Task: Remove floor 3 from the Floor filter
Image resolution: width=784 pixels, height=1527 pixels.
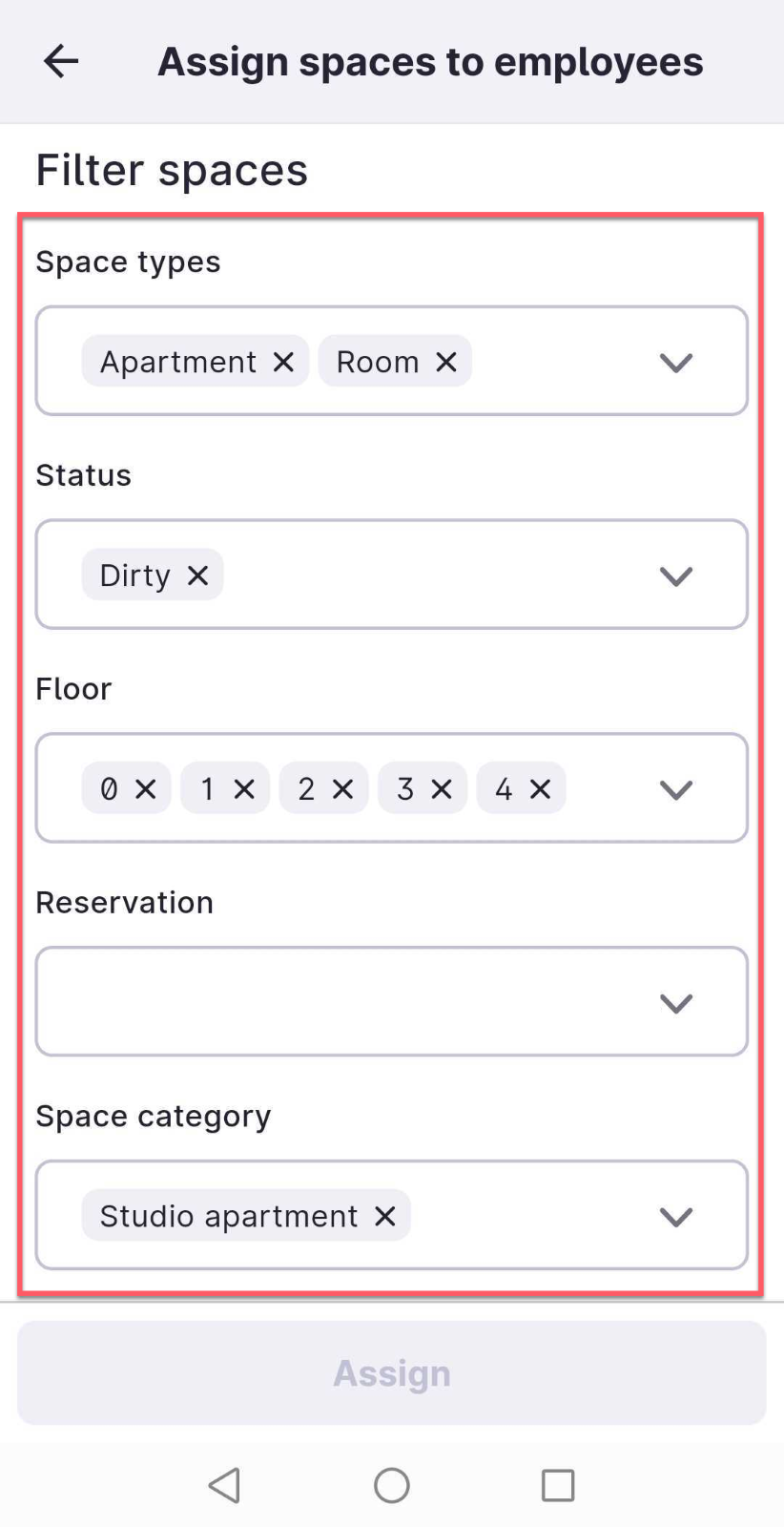Action: 443,788
